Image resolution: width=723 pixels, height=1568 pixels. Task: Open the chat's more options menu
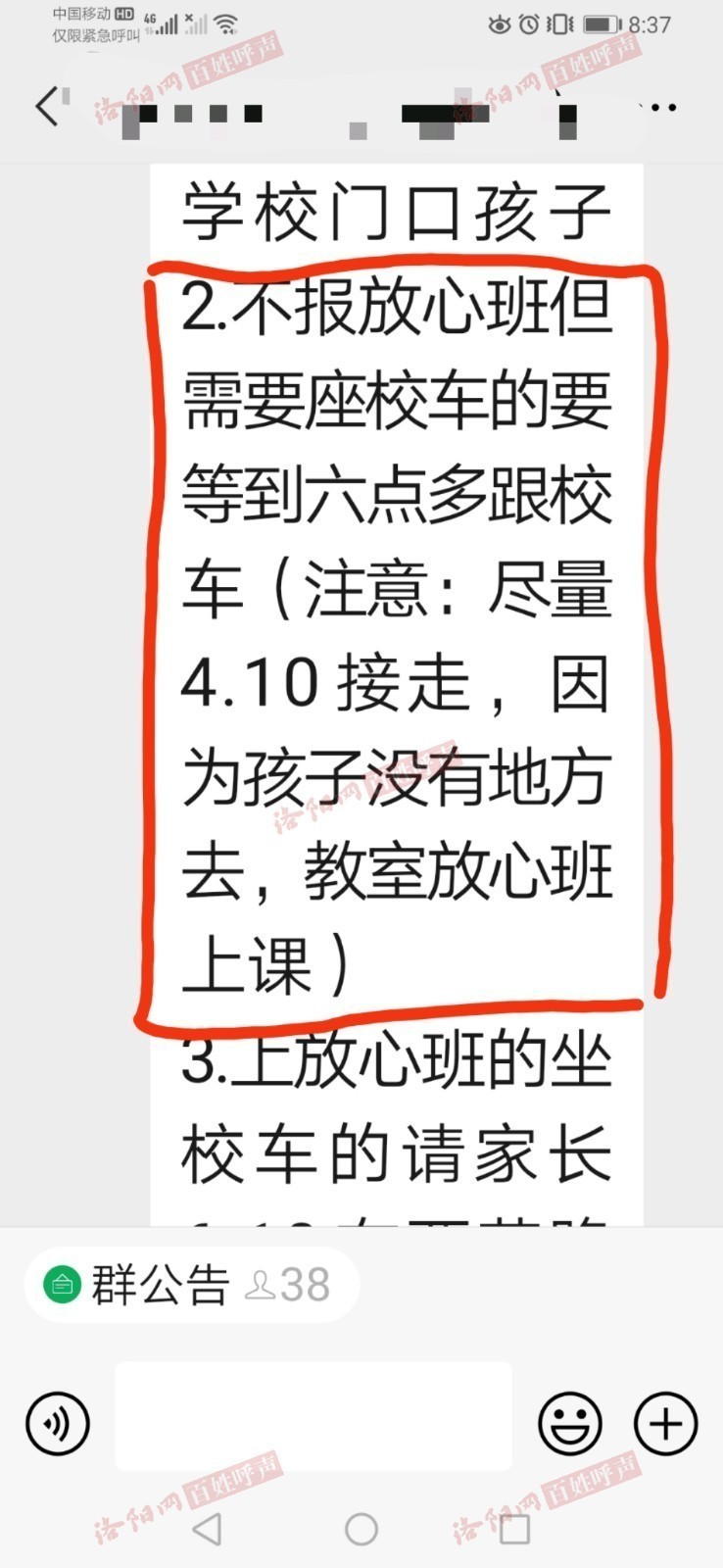664,107
